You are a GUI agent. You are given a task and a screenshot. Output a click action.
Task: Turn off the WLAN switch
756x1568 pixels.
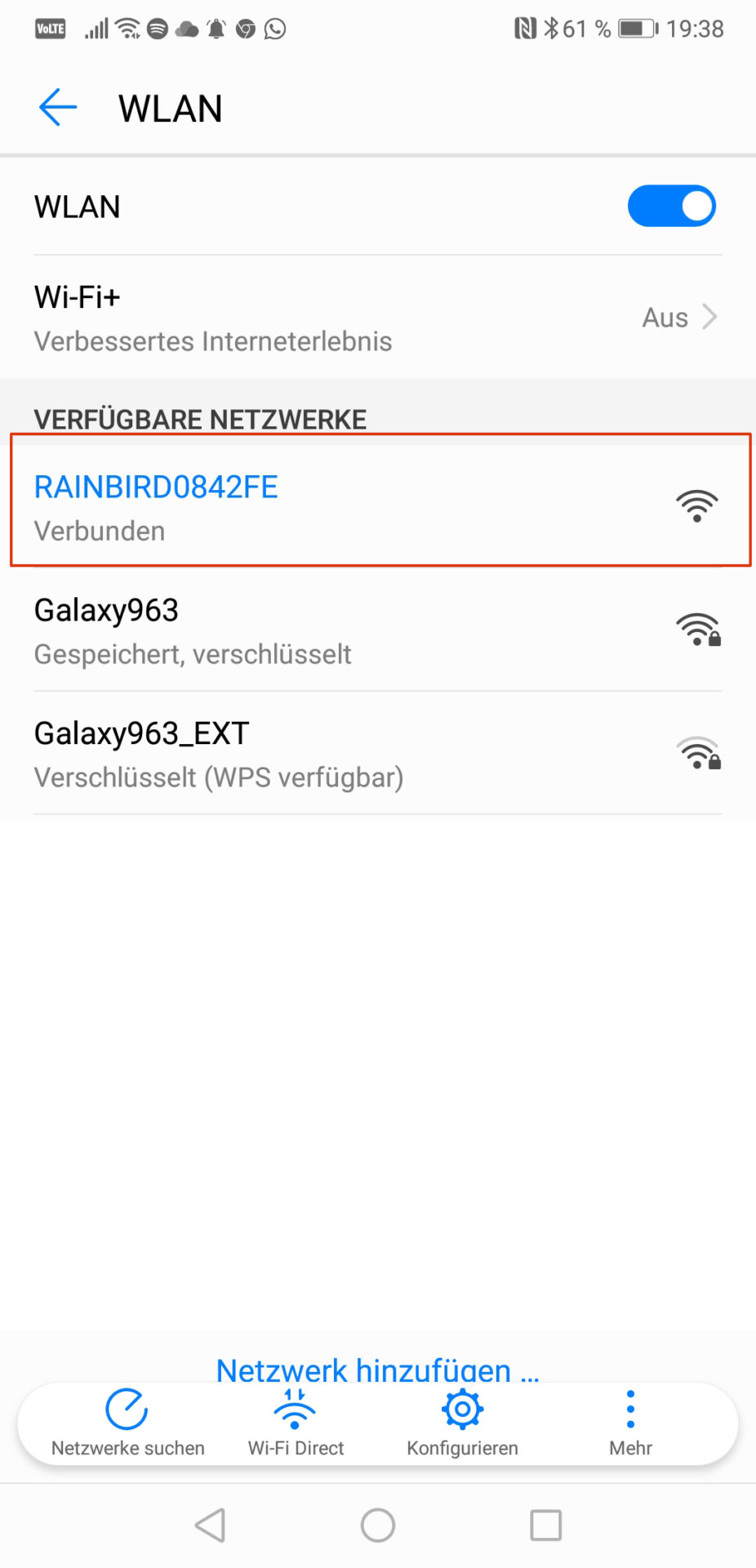tap(670, 206)
